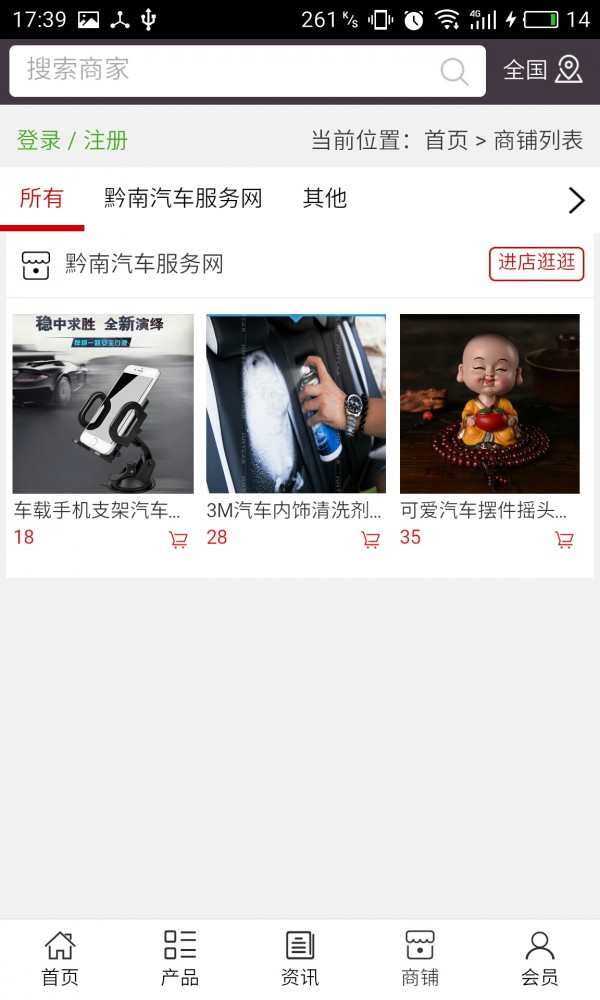Add the 28 yuan 3M cleaner to cart
The height and width of the screenshot is (1000, 600).
click(371, 540)
